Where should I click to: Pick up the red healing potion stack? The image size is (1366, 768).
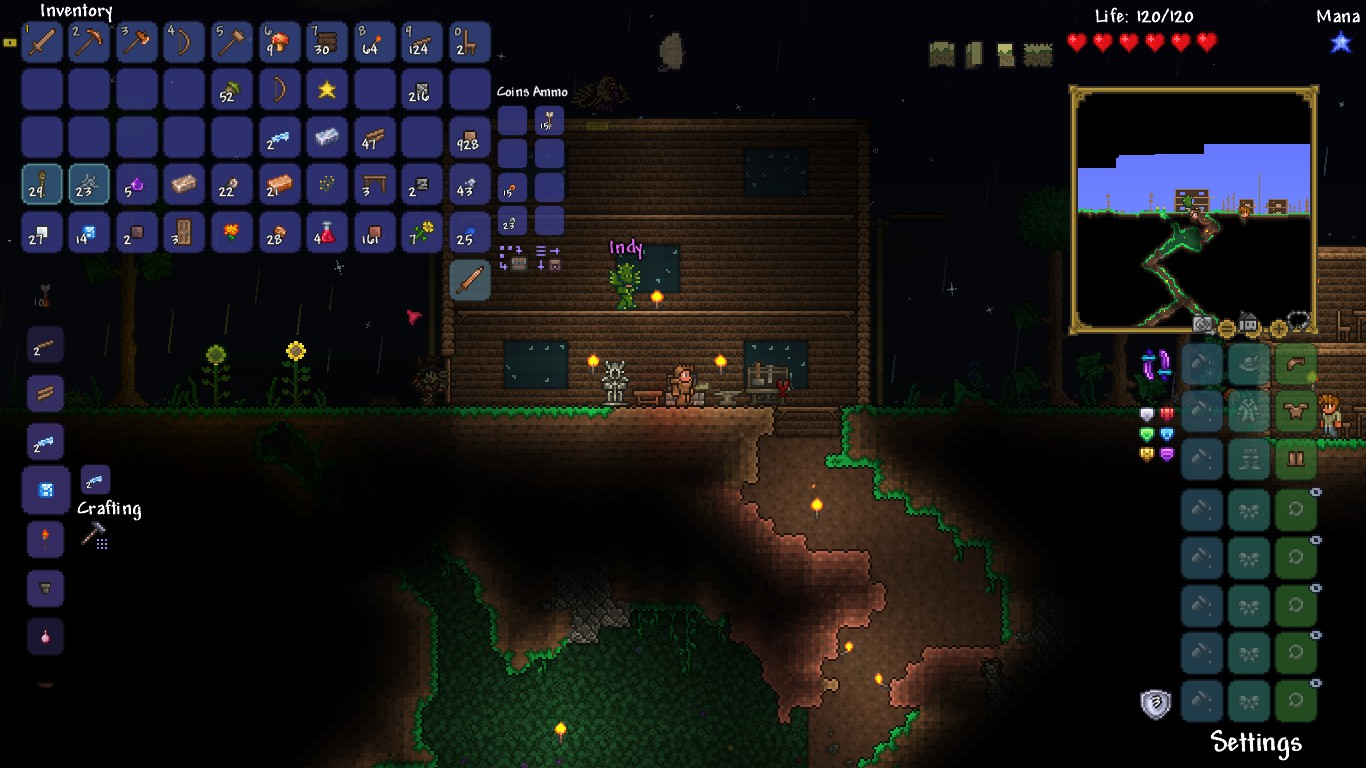327,233
